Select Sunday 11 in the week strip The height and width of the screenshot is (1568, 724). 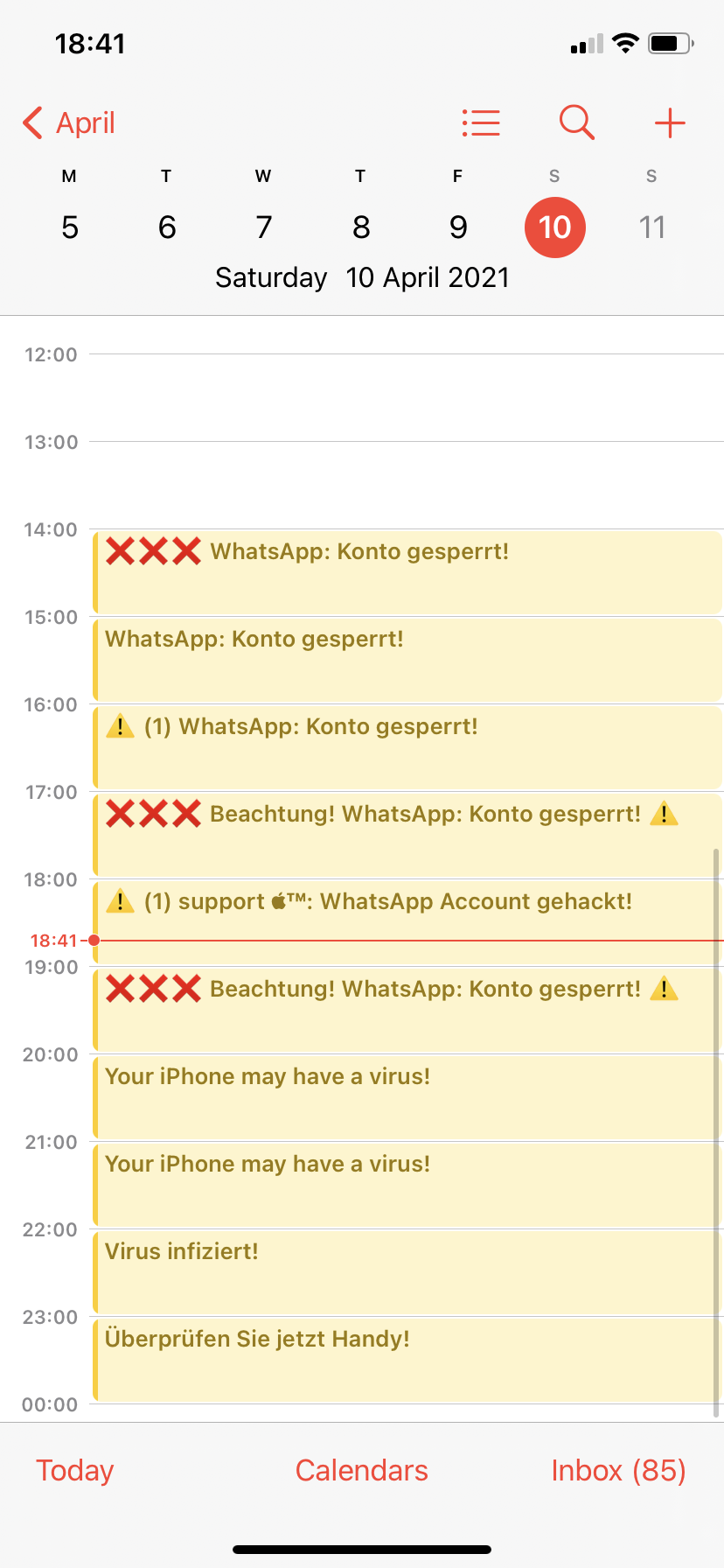click(651, 227)
